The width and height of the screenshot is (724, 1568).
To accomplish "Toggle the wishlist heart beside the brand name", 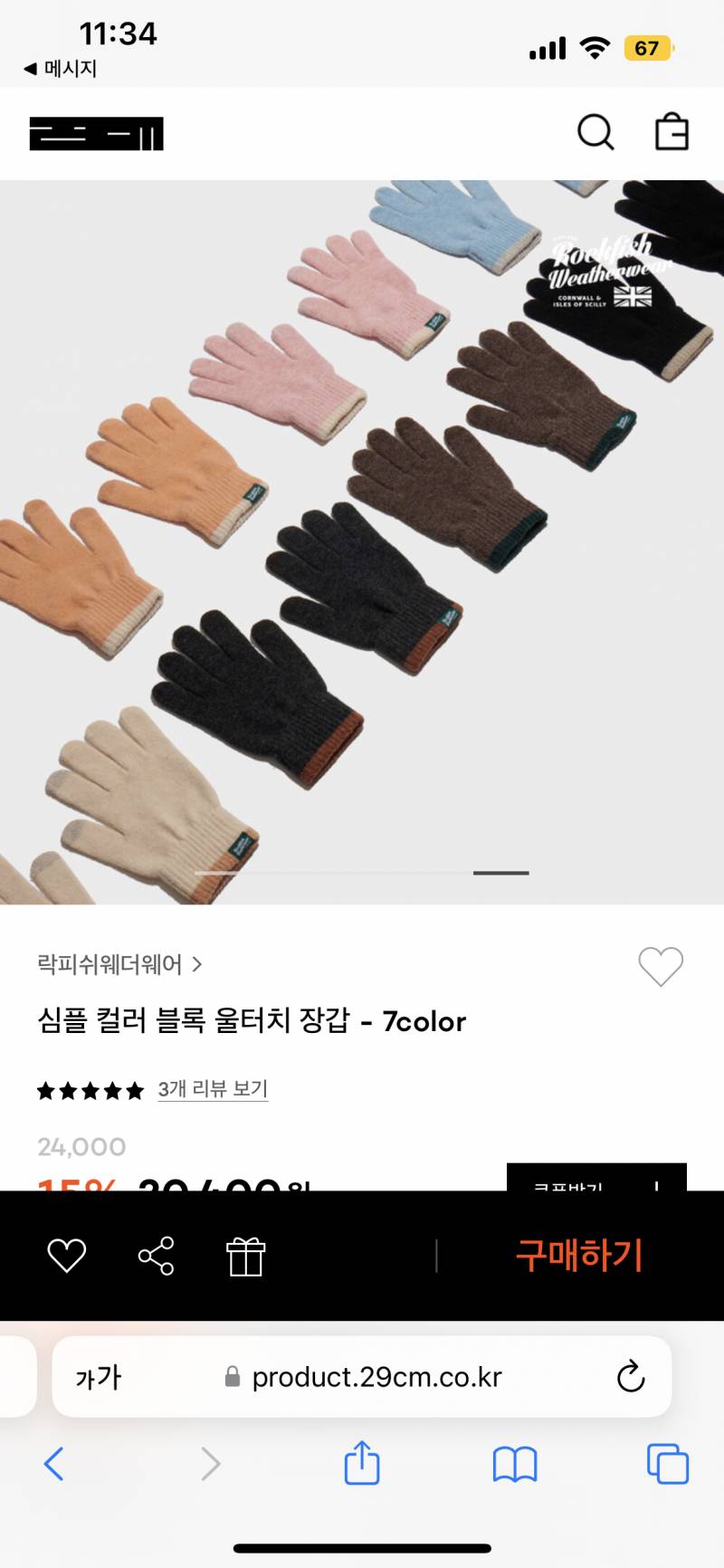I will point(662,966).
